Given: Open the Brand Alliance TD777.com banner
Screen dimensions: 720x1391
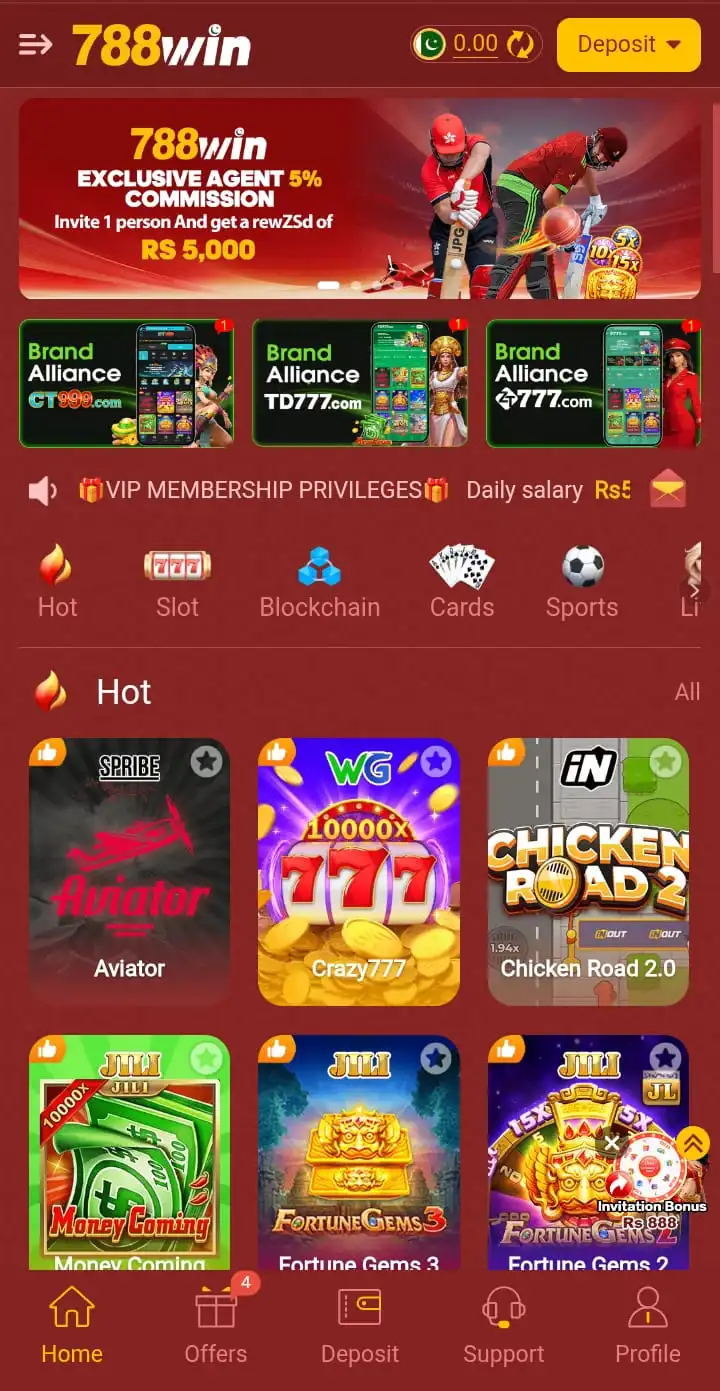Looking at the screenshot, I should [360, 383].
